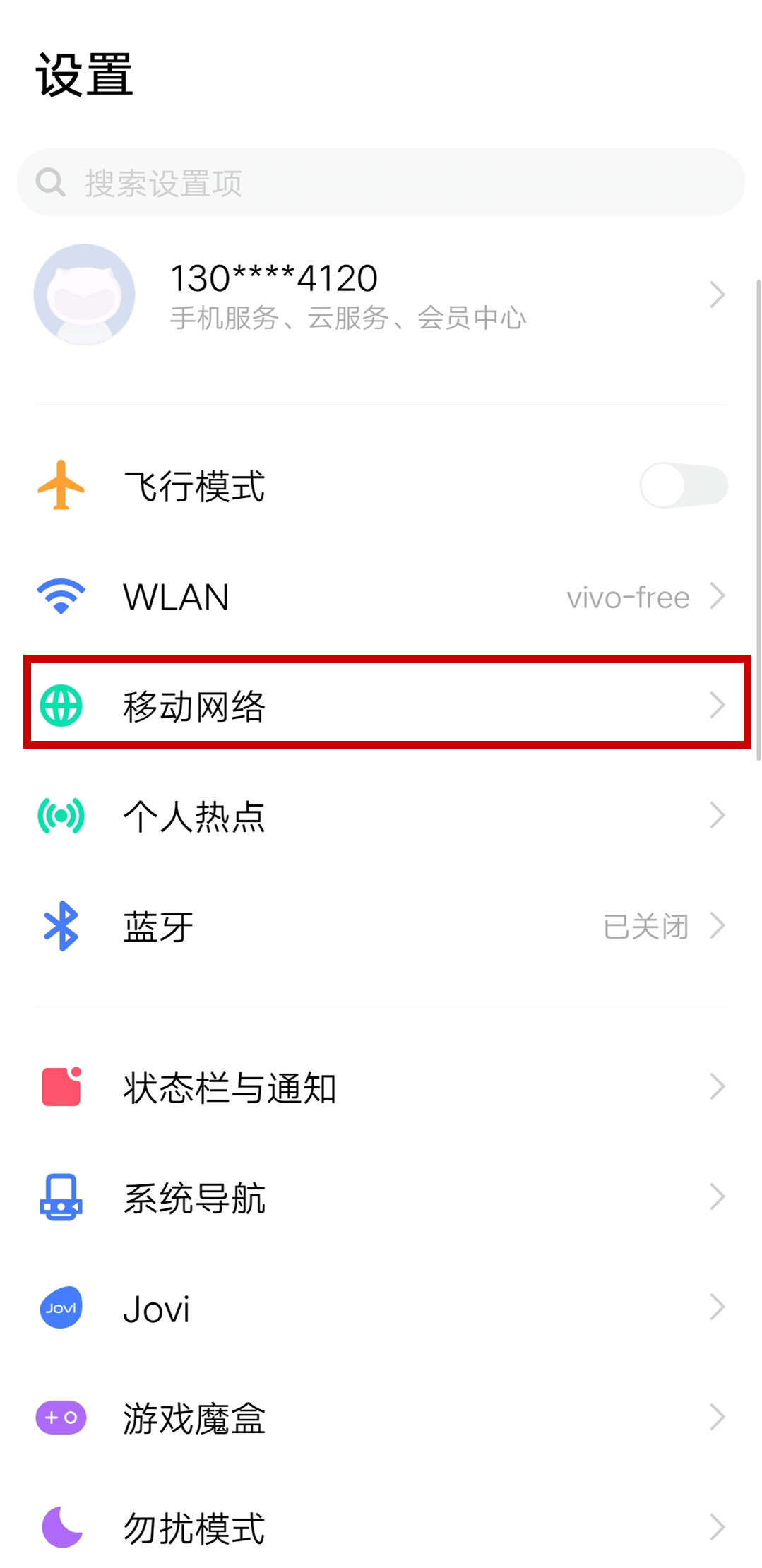This screenshot has width=762, height=1568.
Task: Open 蓝牙 settings
Action: 381,926
